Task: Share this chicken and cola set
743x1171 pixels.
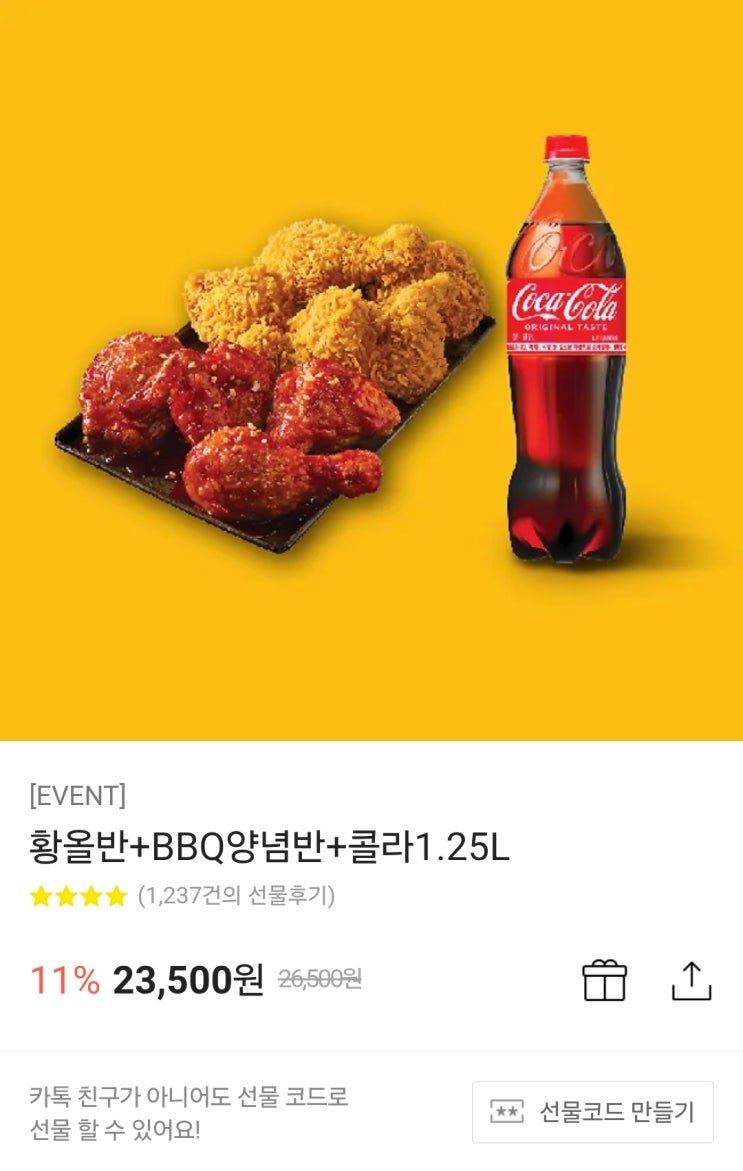Action: (691, 980)
